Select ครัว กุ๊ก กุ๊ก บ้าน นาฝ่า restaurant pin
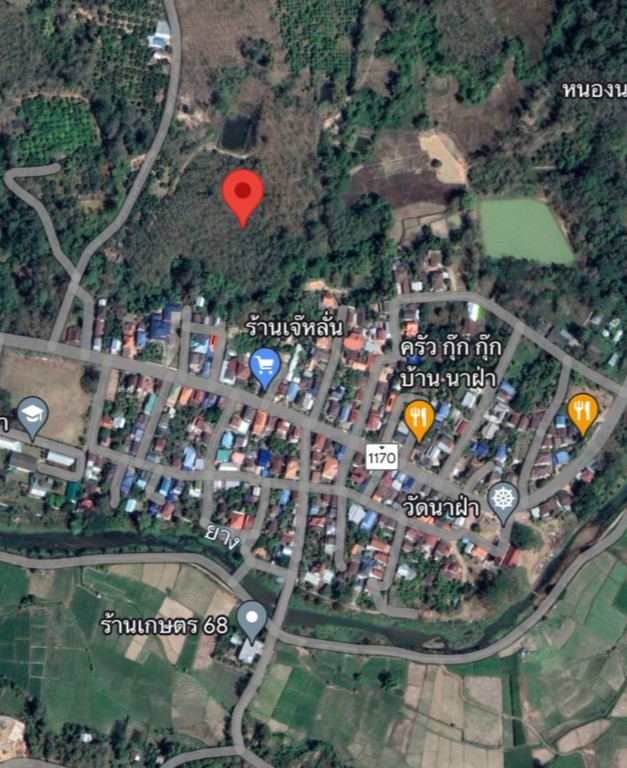The image size is (627, 768). point(419,416)
